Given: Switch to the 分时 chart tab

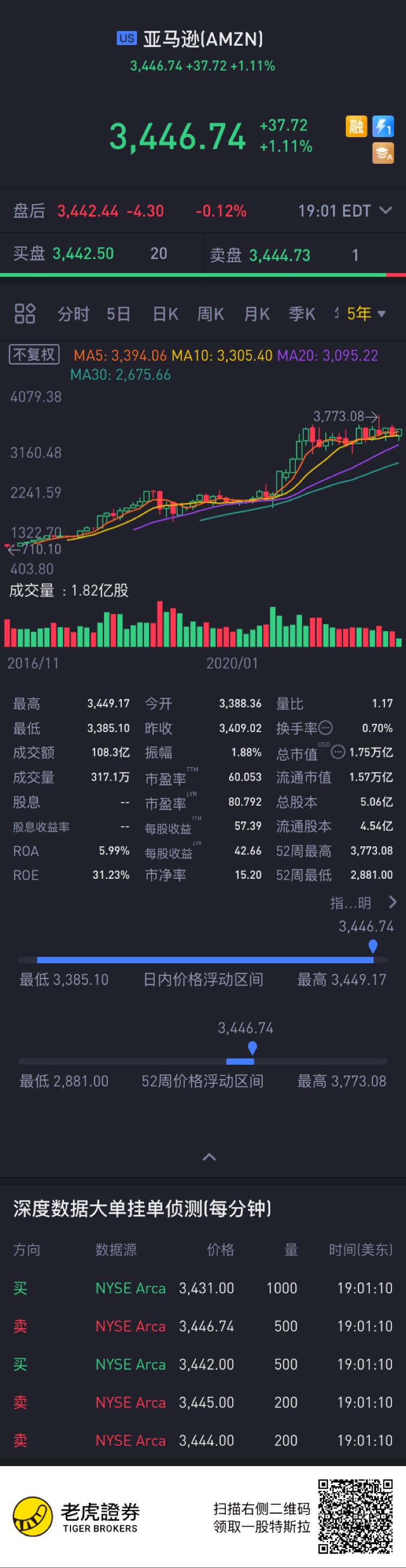Looking at the screenshot, I should tap(73, 314).
